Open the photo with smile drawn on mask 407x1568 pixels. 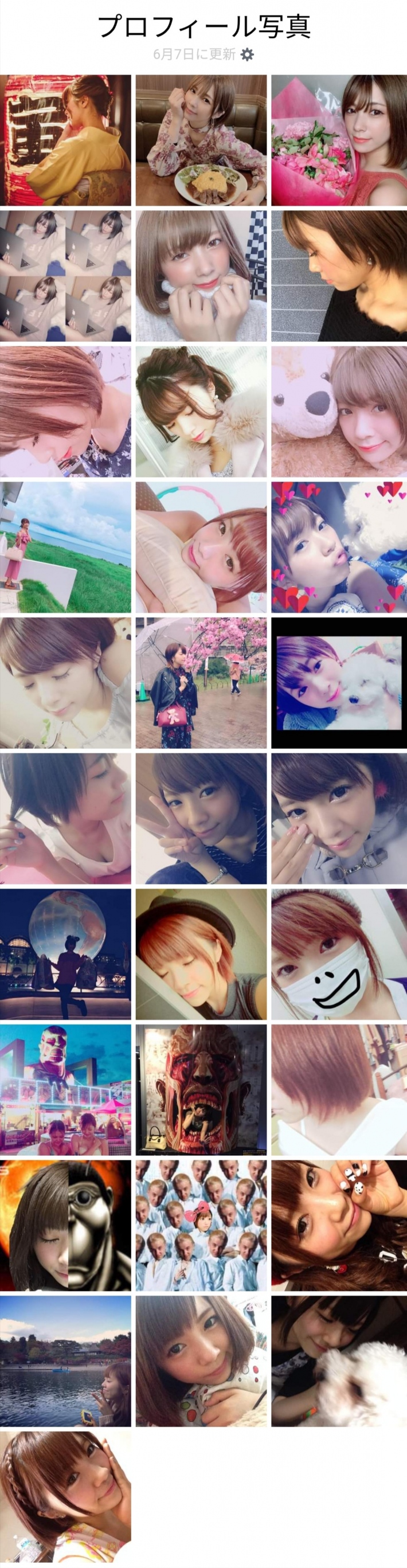pos(339,954)
